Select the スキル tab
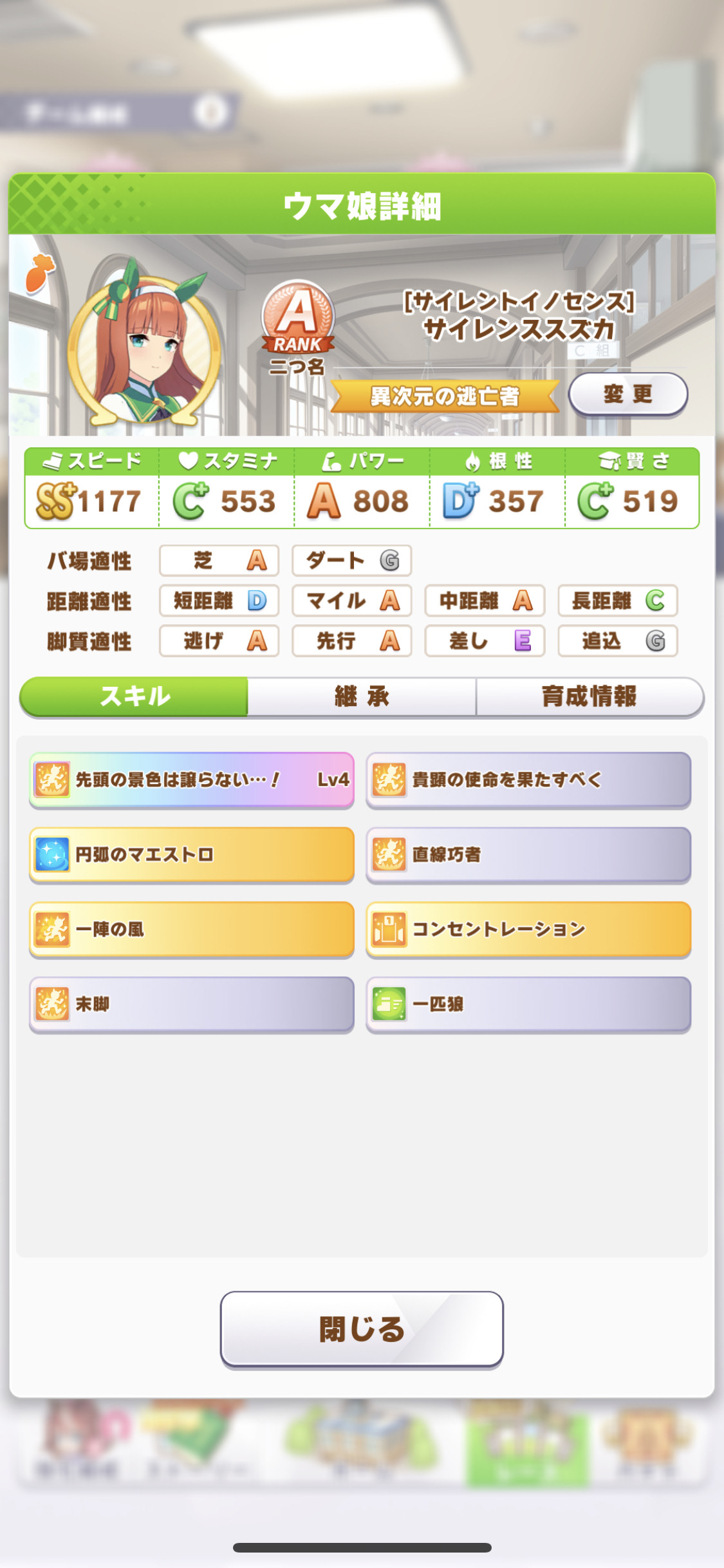724x1568 pixels. point(134,696)
